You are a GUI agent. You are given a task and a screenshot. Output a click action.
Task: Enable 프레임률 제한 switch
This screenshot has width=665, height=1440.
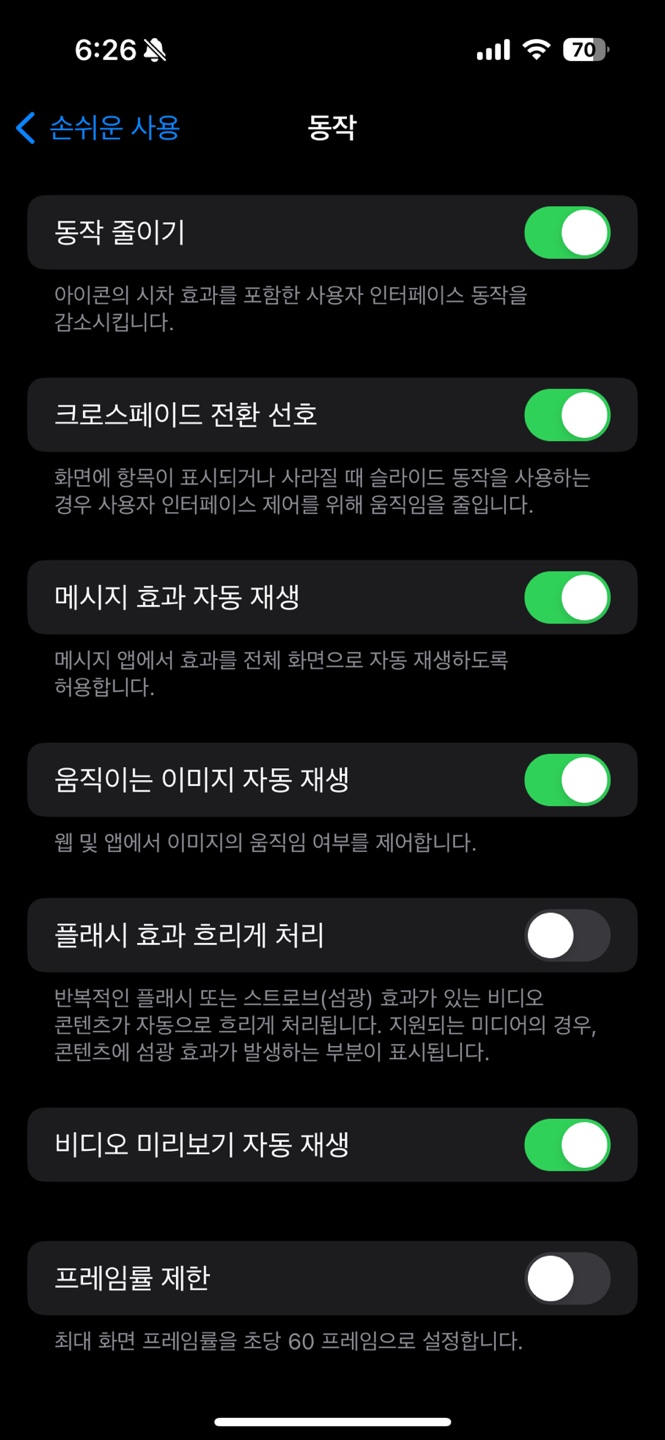pyautogui.click(x=567, y=1279)
